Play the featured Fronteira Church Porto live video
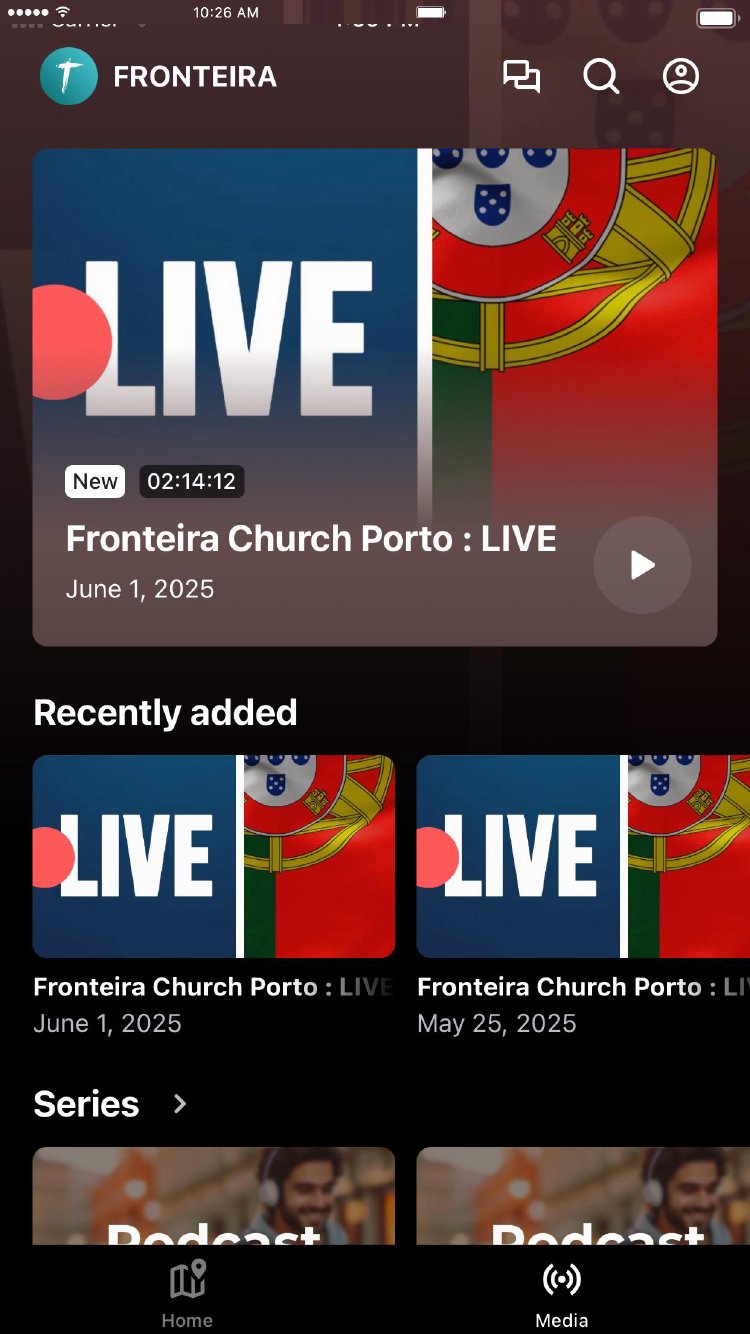750x1334 pixels. click(x=642, y=565)
